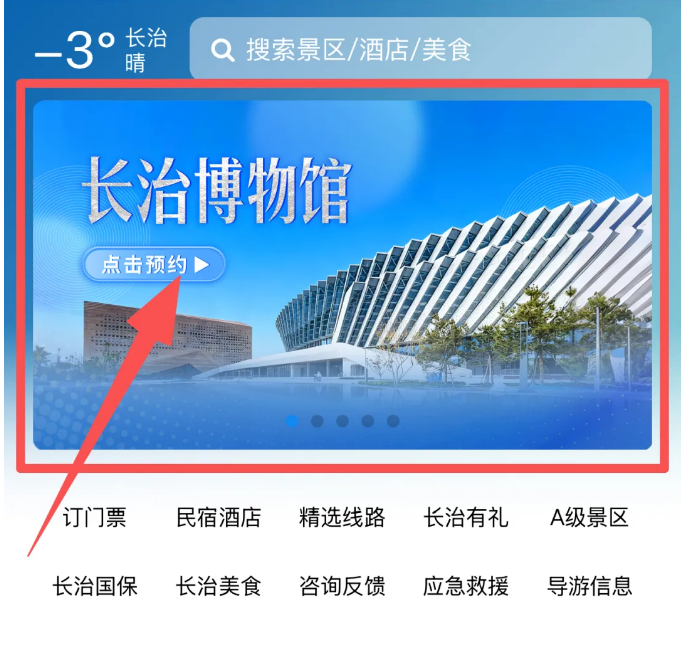Open the search box for scenic spots, hotels, food
Image resolution: width=686 pixels, height=658 pixels.
(420, 49)
